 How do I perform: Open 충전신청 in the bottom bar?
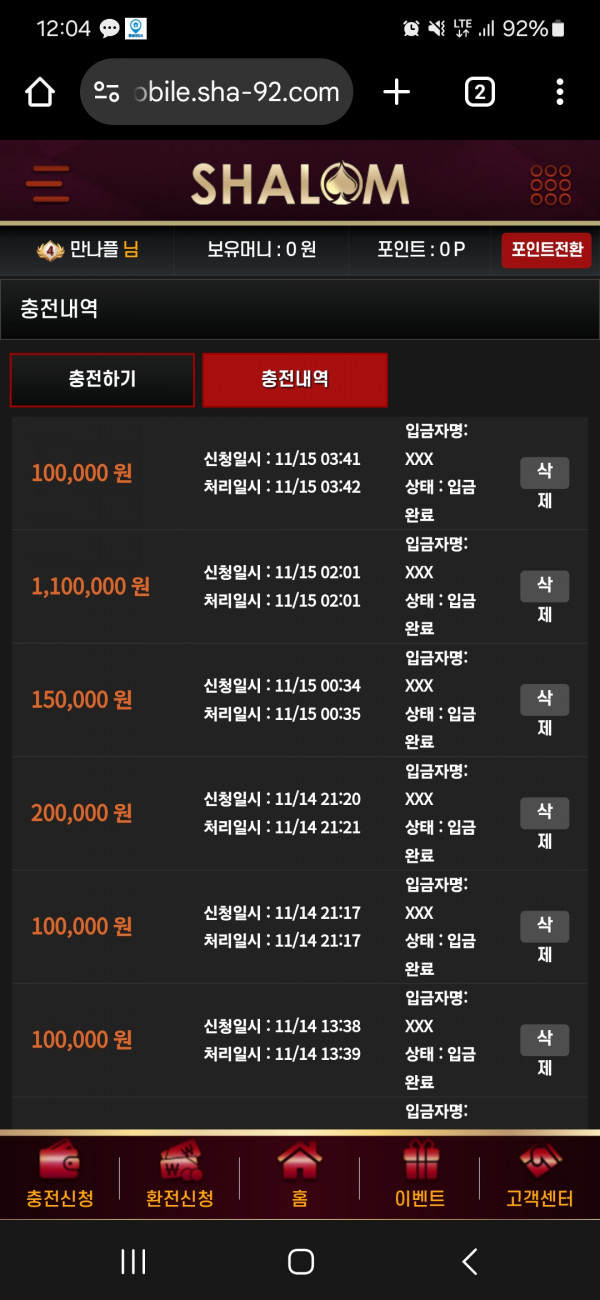(60, 1177)
